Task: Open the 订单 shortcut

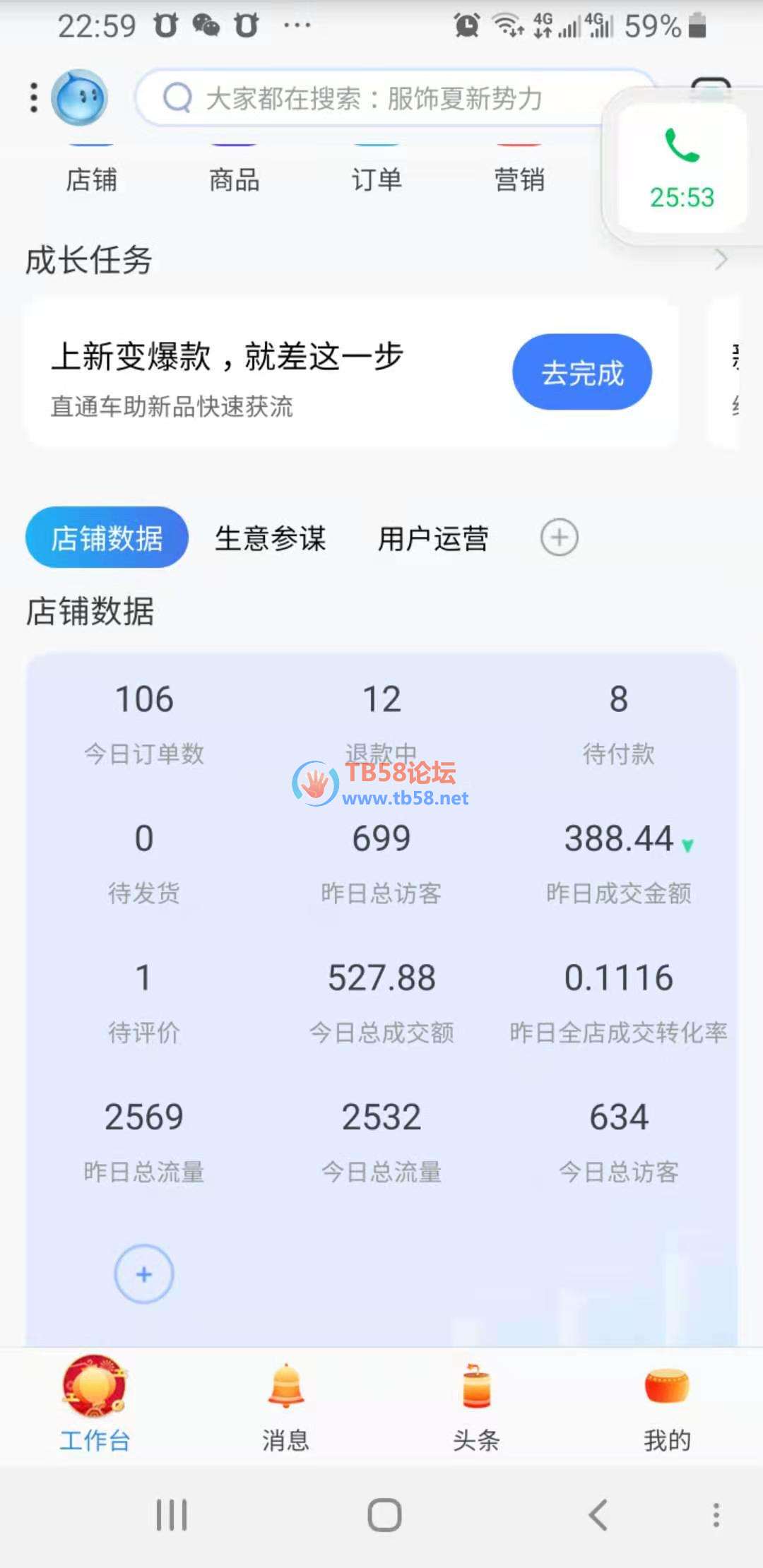Action: [377, 177]
